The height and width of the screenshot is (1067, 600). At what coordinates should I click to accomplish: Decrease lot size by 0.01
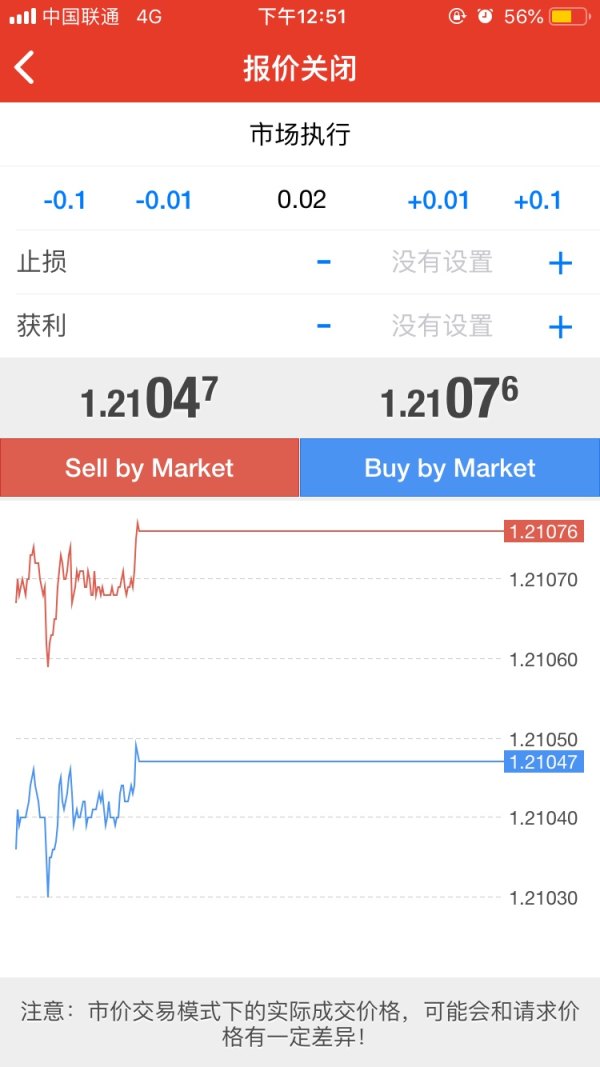(x=163, y=200)
